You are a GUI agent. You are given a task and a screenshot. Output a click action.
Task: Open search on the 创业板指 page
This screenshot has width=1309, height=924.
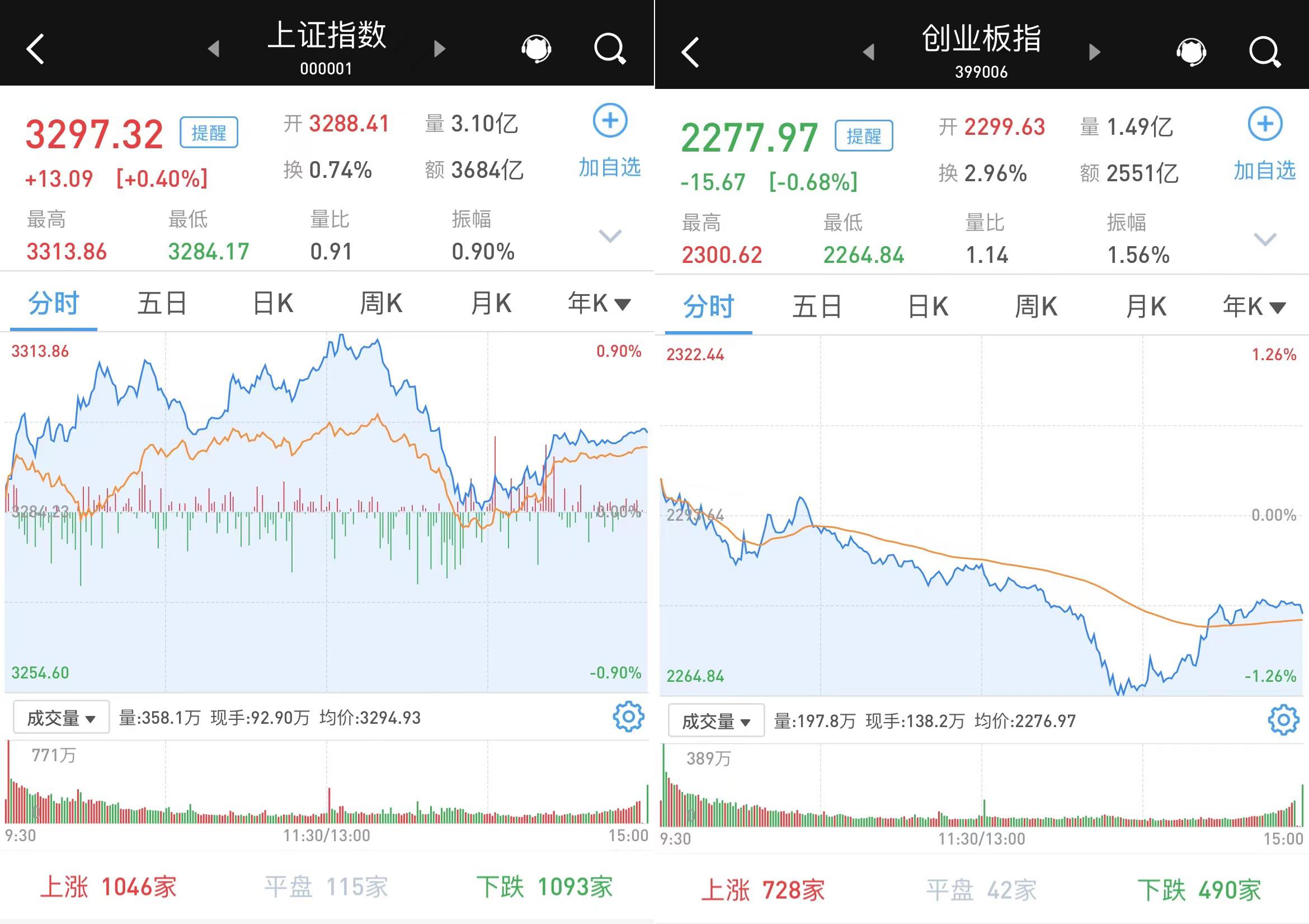(x=1265, y=52)
